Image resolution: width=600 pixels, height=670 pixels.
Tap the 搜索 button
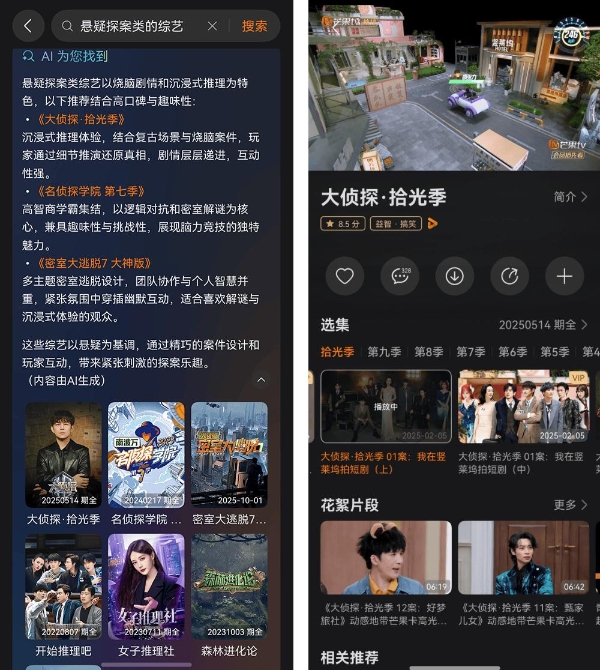tap(255, 26)
